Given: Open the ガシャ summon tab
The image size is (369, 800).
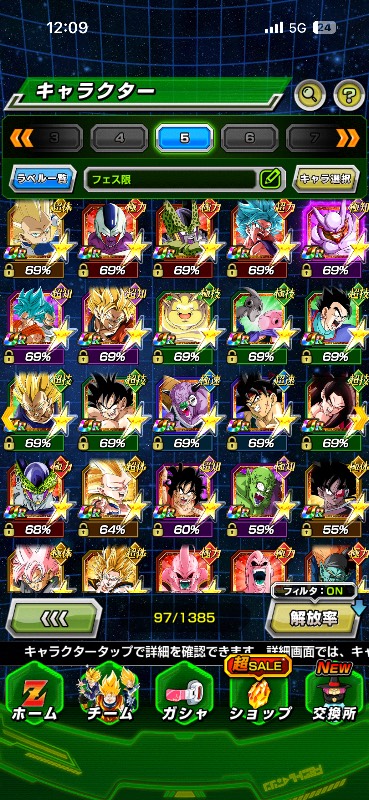Looking at the screenshot, I should [x=184, y=694].
